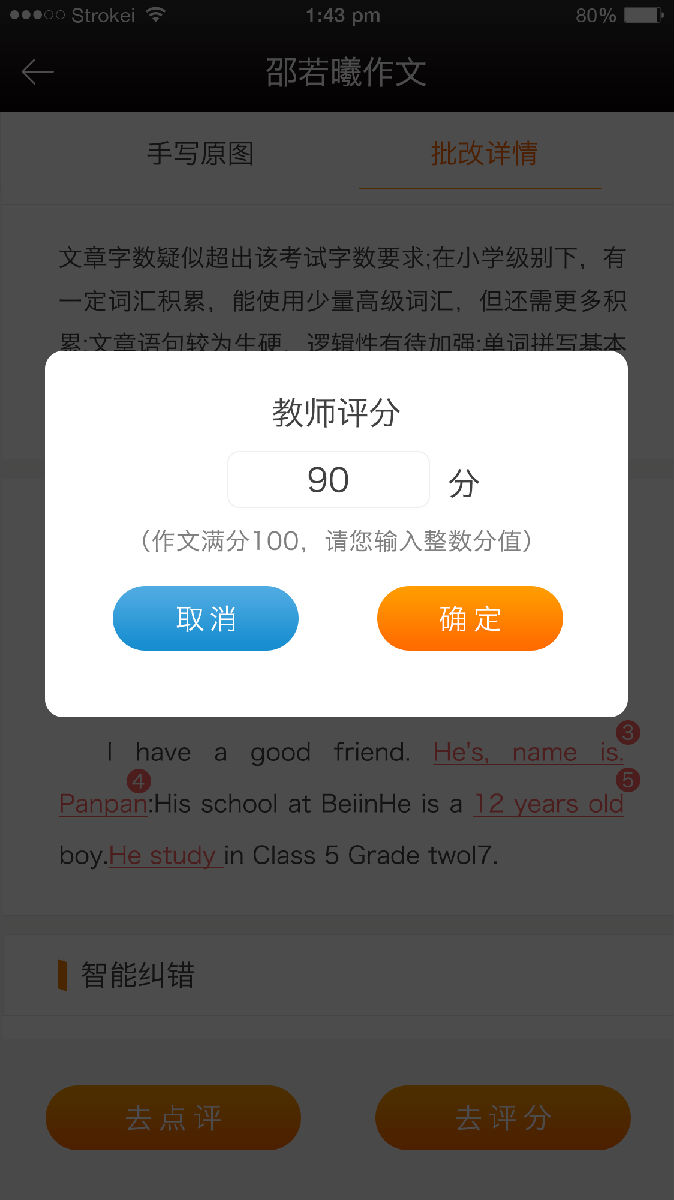Open 去点评 to comment on the essay
Image resolution: width=674 pixels, height=1200 pixels.
click(x=173, y=1118)
